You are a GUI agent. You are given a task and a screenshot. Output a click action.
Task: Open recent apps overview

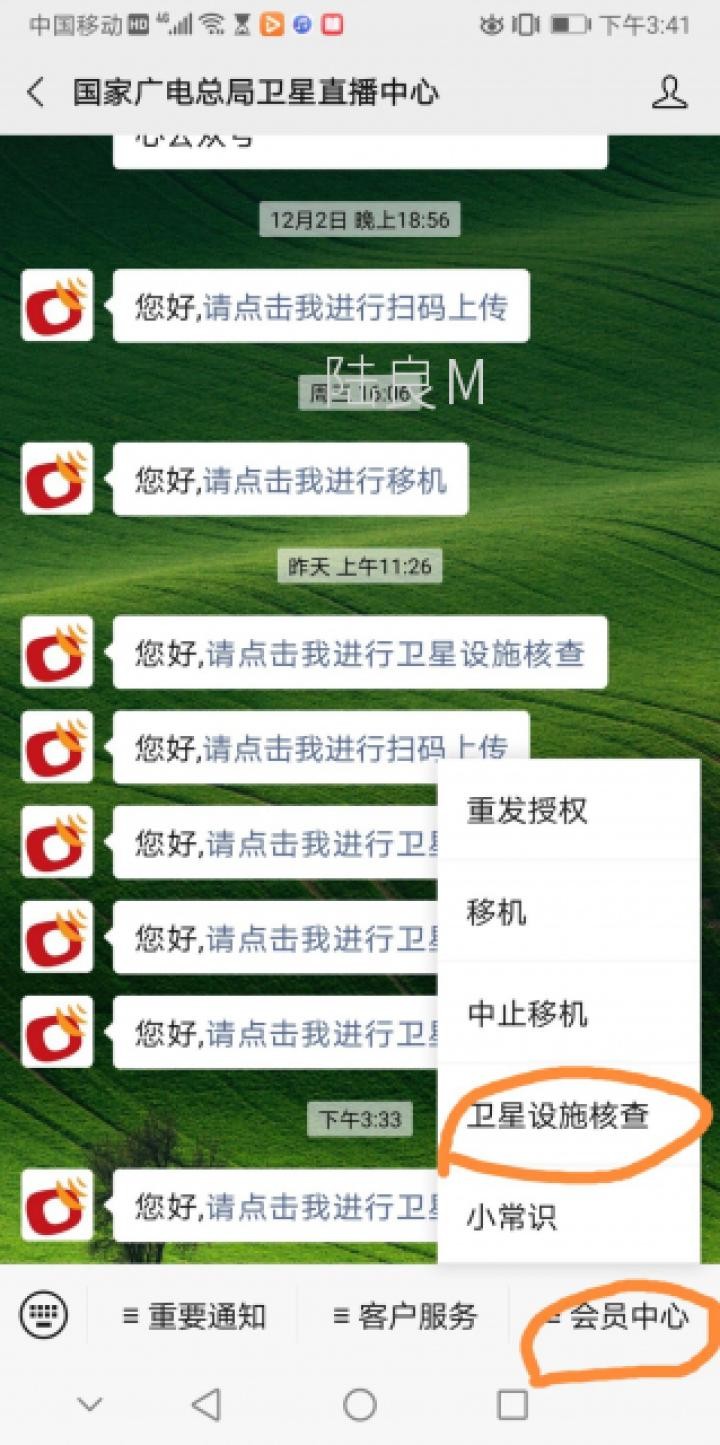click(512, 1405)
